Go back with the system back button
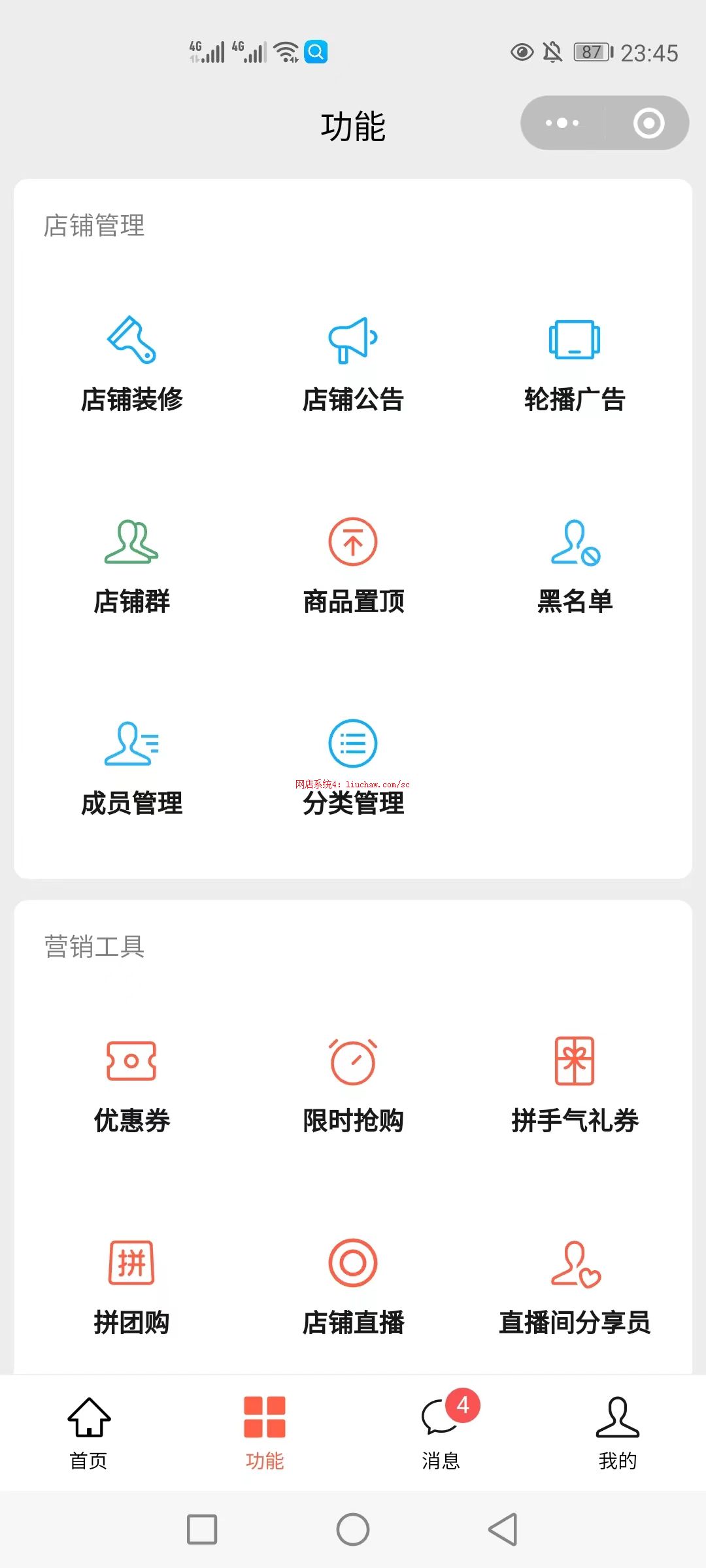This screenshot has width=706, height=1568. pyautogui.click(x=503, y=1529)
